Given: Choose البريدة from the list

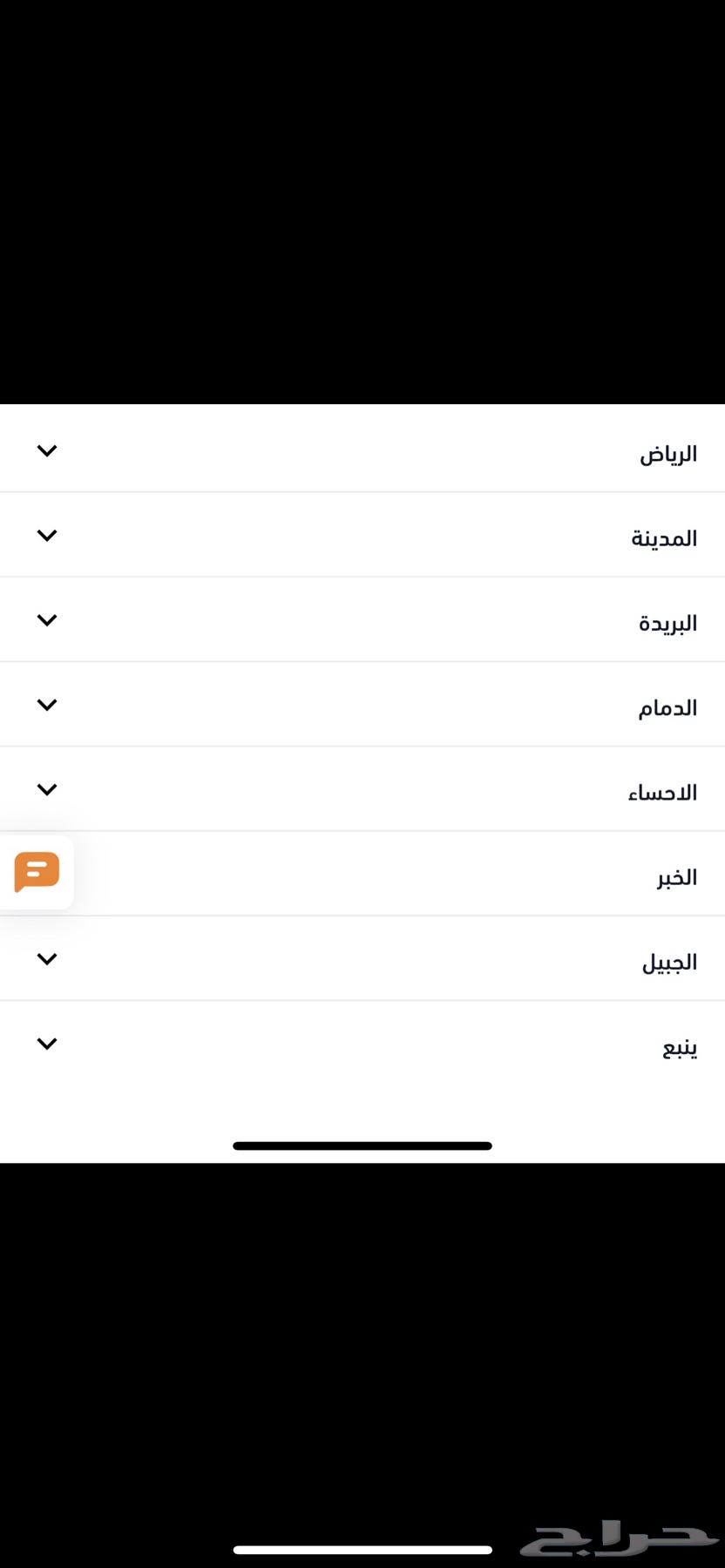Looking at the screenshot, I should click(x=667, y=621).
